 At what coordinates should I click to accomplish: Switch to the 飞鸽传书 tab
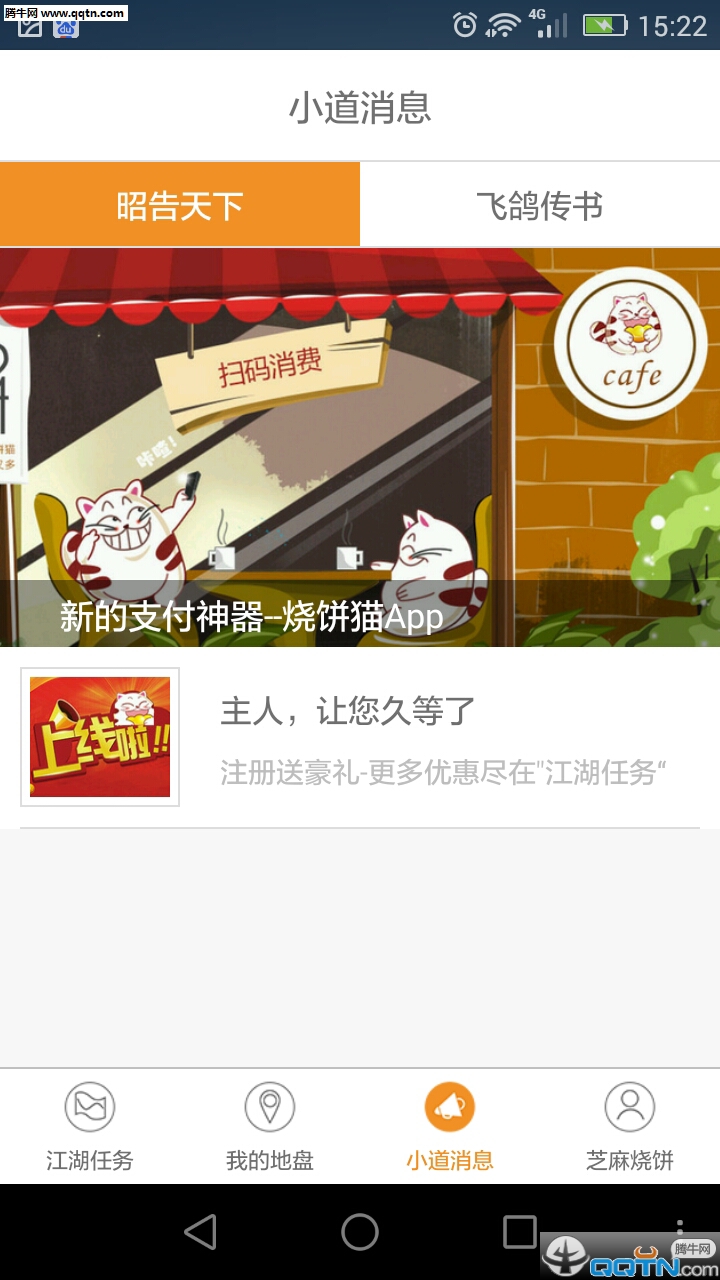tap(540, 205)
